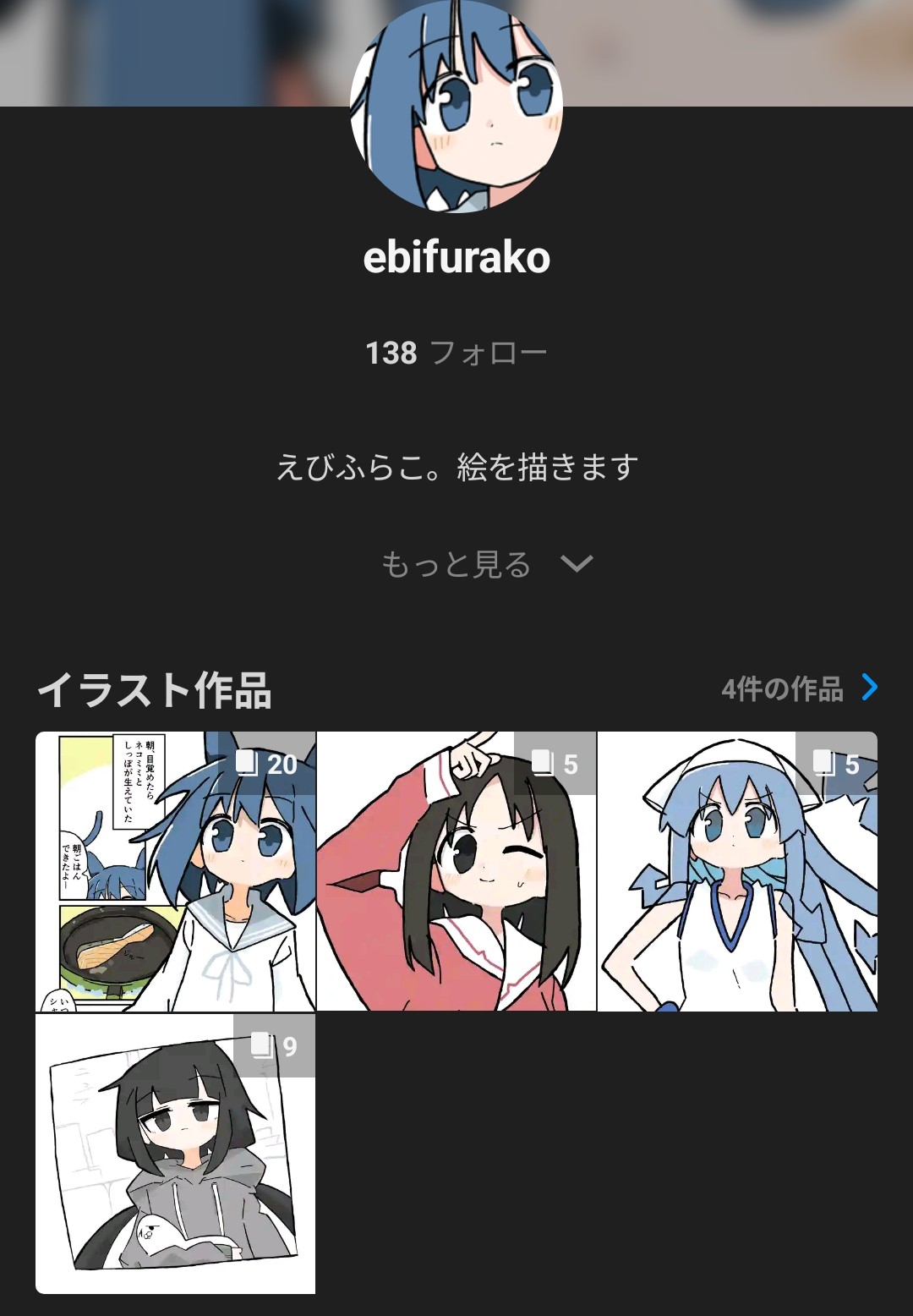Screen dimensions: 913x1316
Task: Open the winking girl in red illustration
Action: tap(456, 871)
